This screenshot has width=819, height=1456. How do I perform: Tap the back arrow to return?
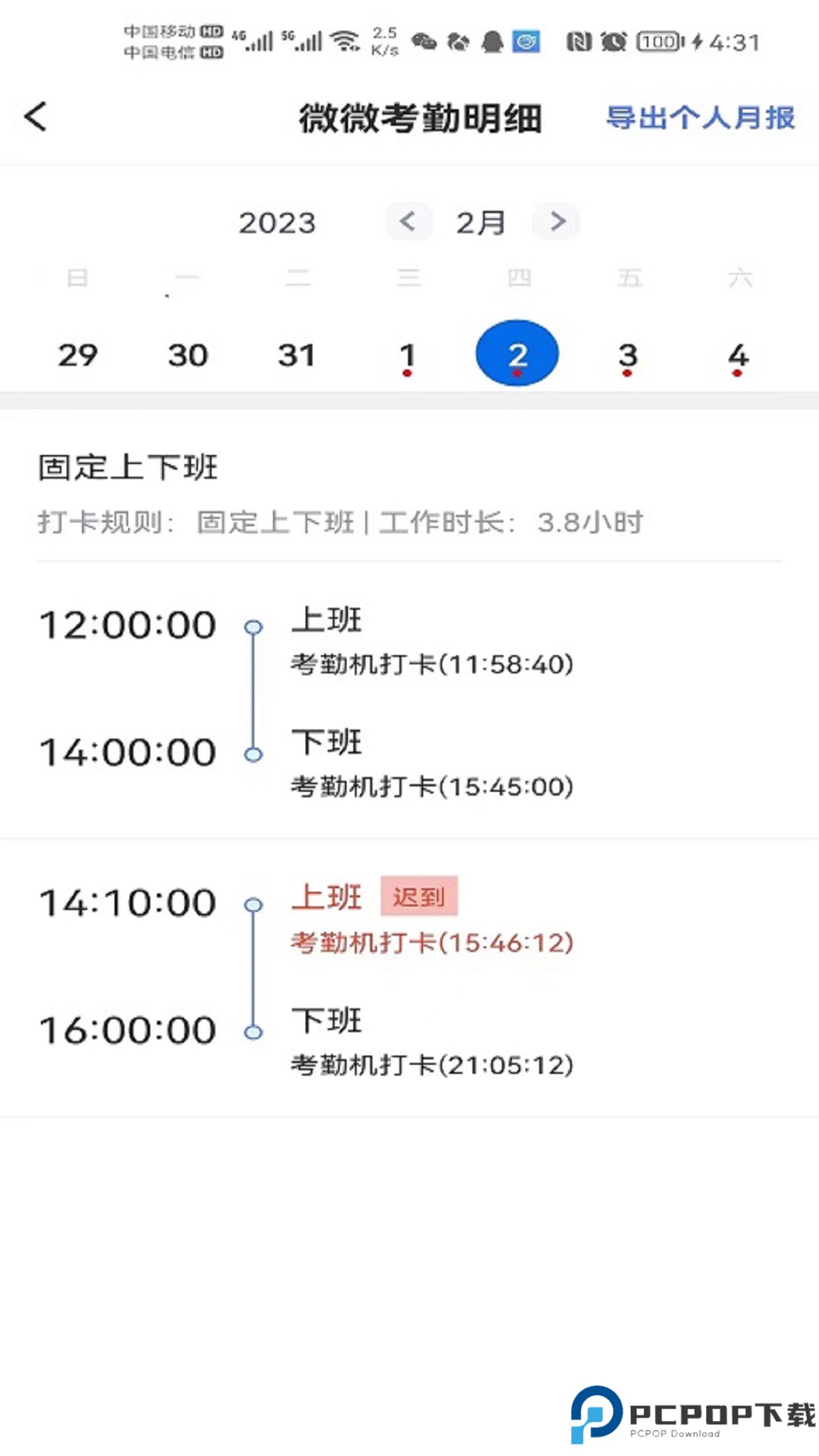click(x=34, y=118)
